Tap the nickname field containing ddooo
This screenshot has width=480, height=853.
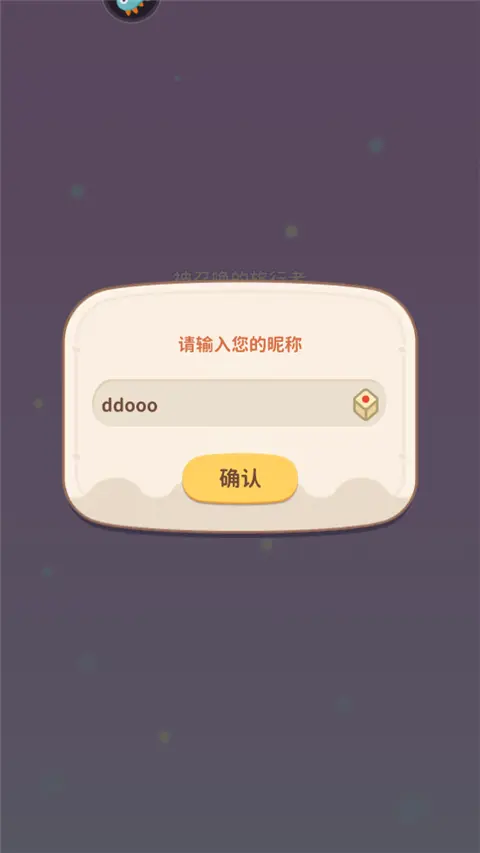coord(239,403)
